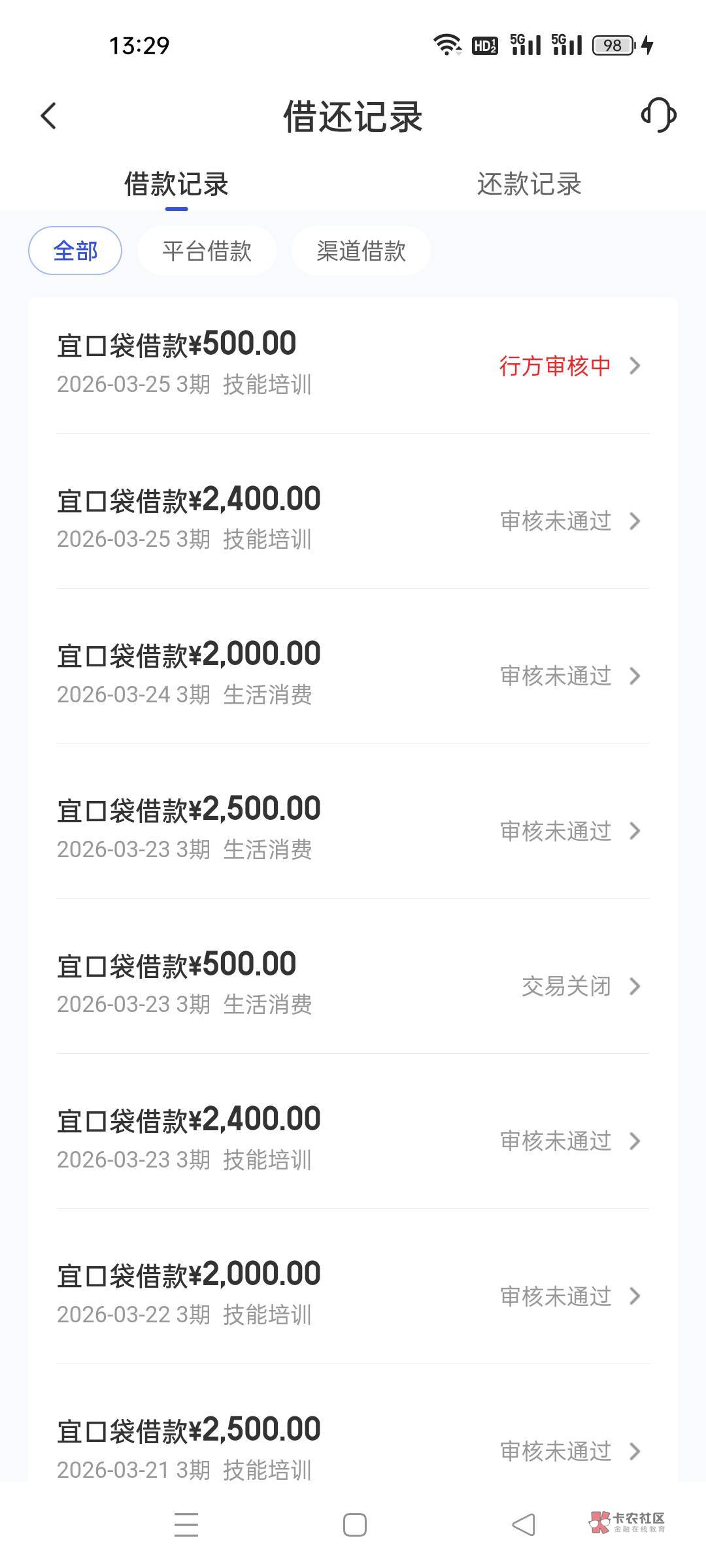Select the 借款记录 tab

click(176, 184)
